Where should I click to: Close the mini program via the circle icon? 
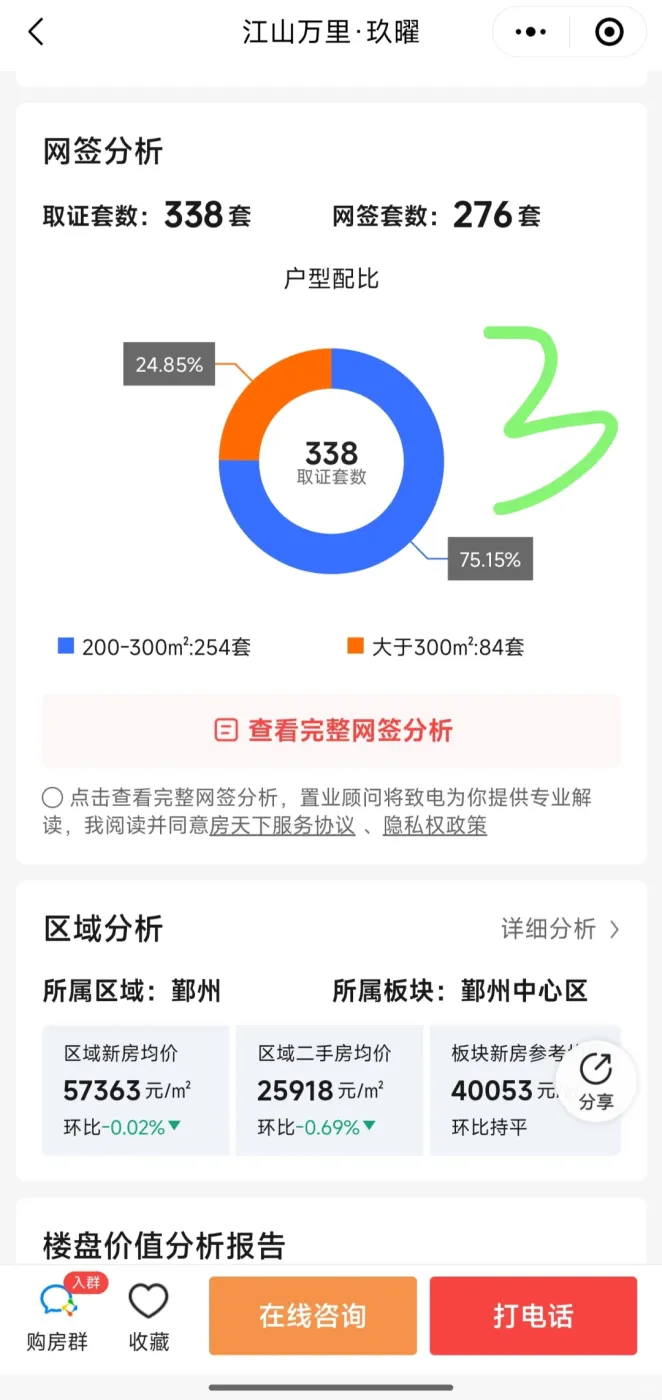[x=608, y=32]
